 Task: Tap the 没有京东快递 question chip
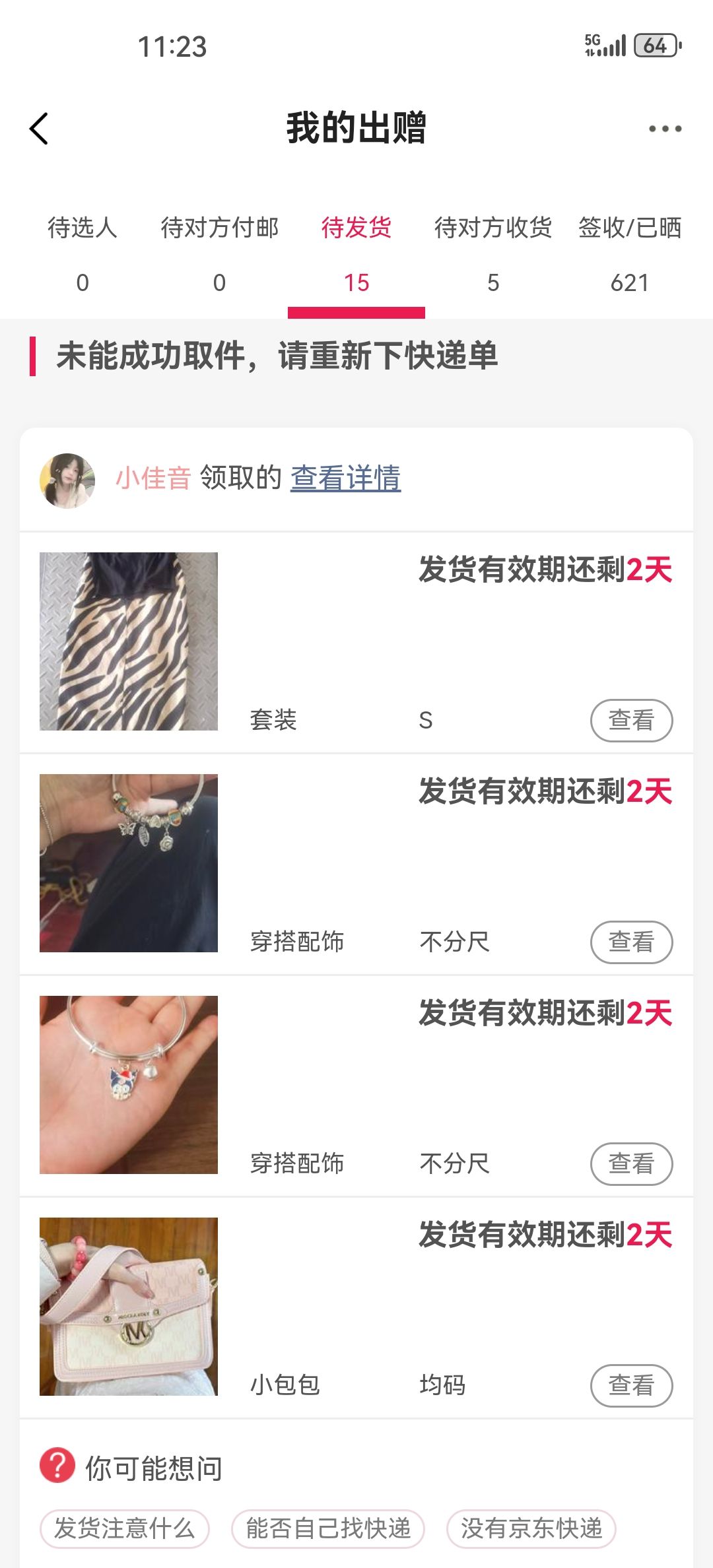(x=531, y=1528)
